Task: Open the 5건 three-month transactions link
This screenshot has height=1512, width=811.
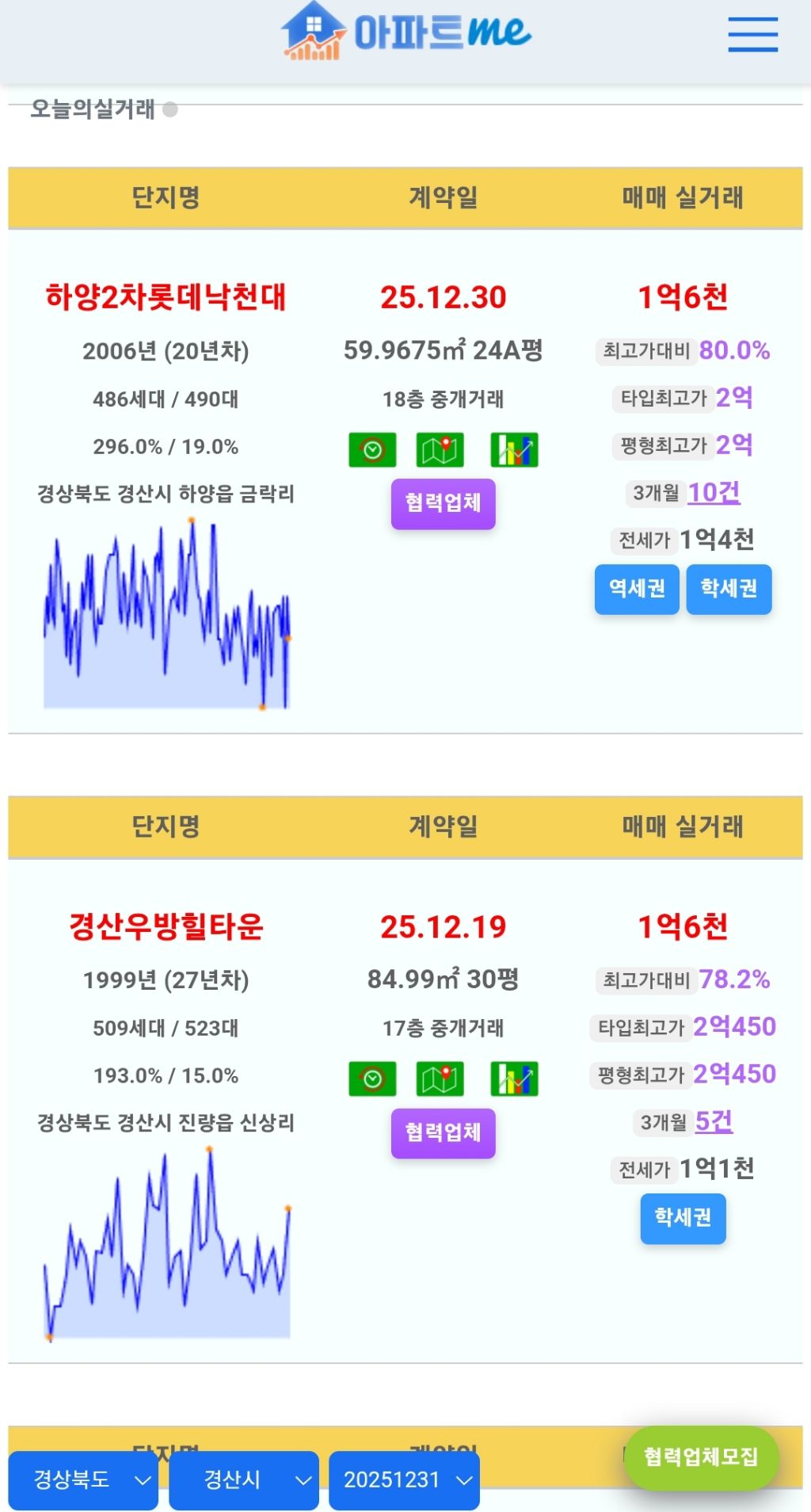Action: coord(714,1121)
